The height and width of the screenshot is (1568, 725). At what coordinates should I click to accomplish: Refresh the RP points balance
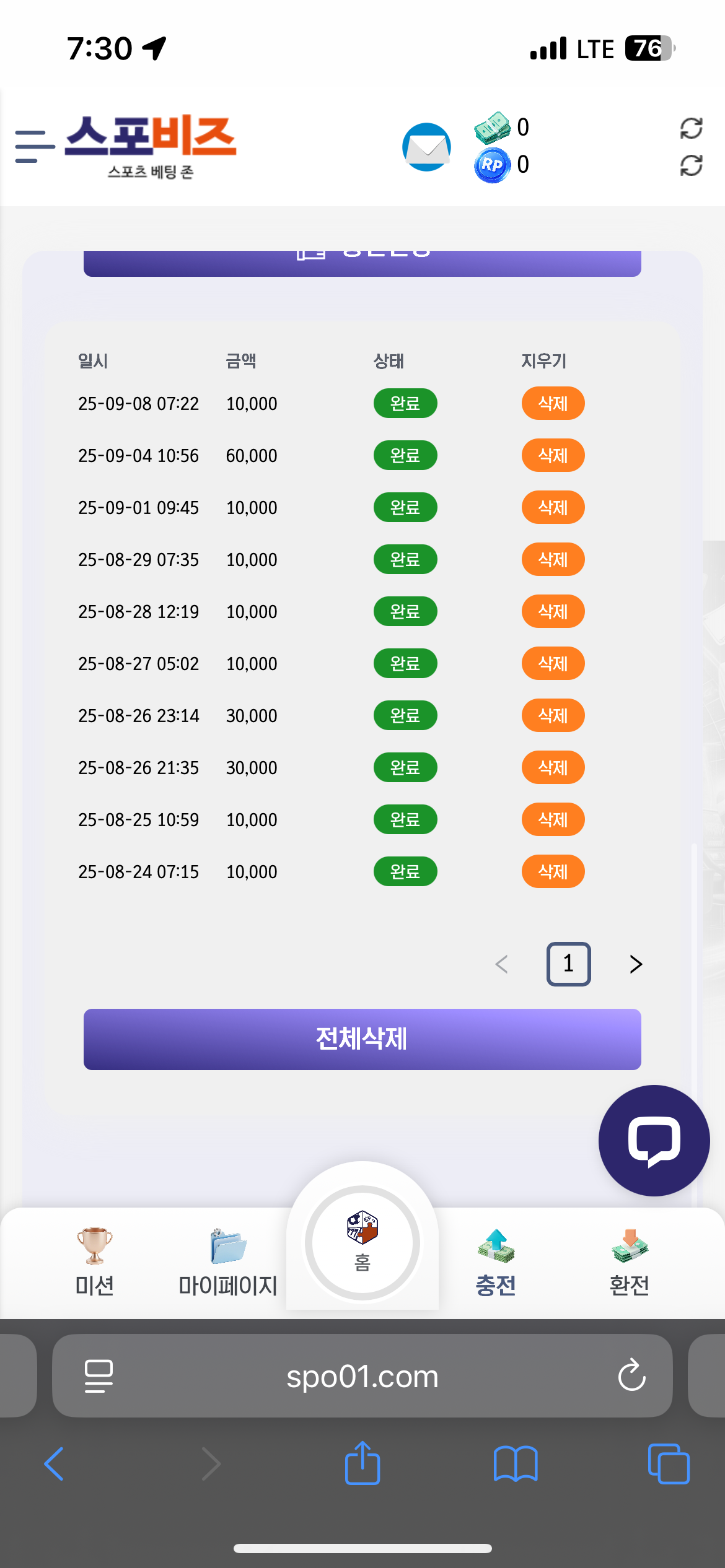click(691, 165)
